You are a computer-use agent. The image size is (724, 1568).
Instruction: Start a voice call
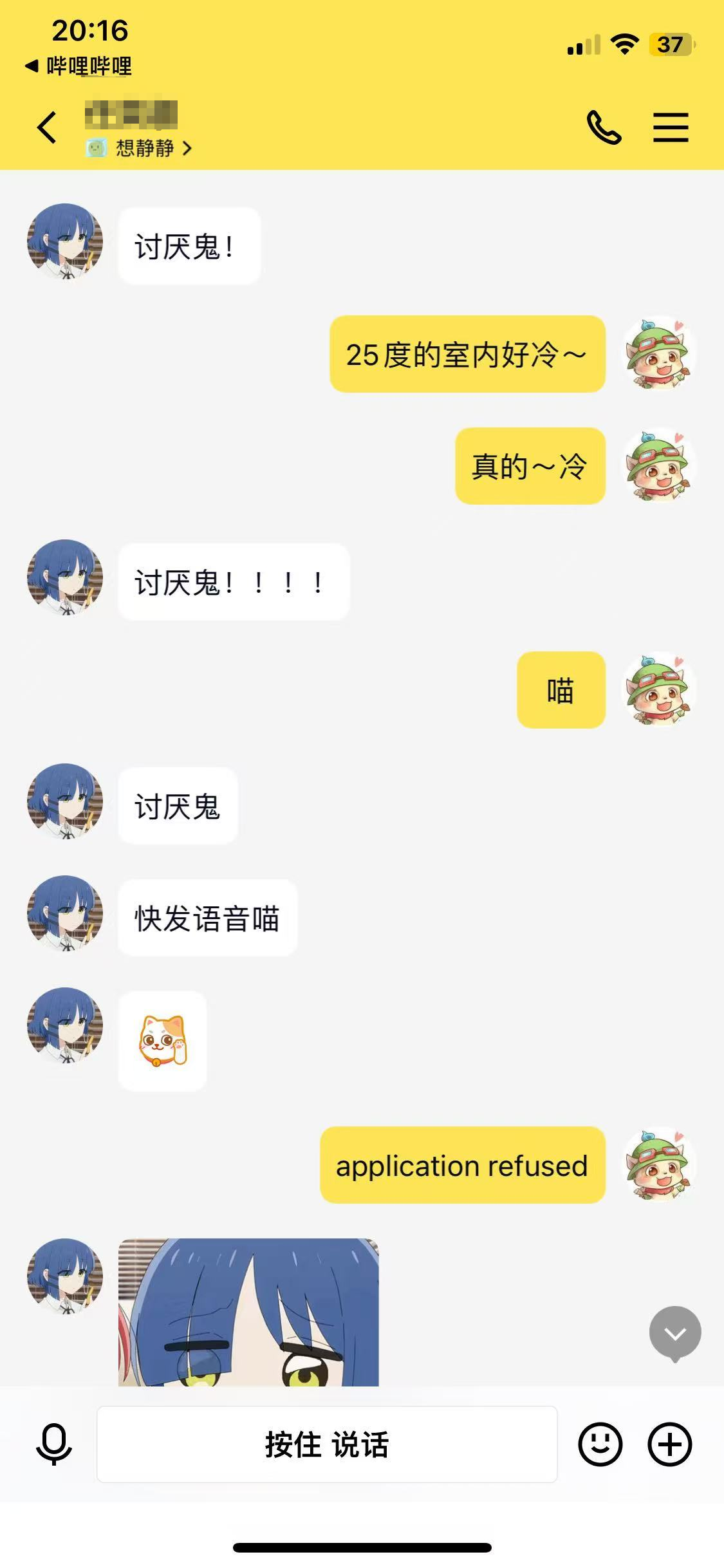pyautogui.click(x=604, y=127)
